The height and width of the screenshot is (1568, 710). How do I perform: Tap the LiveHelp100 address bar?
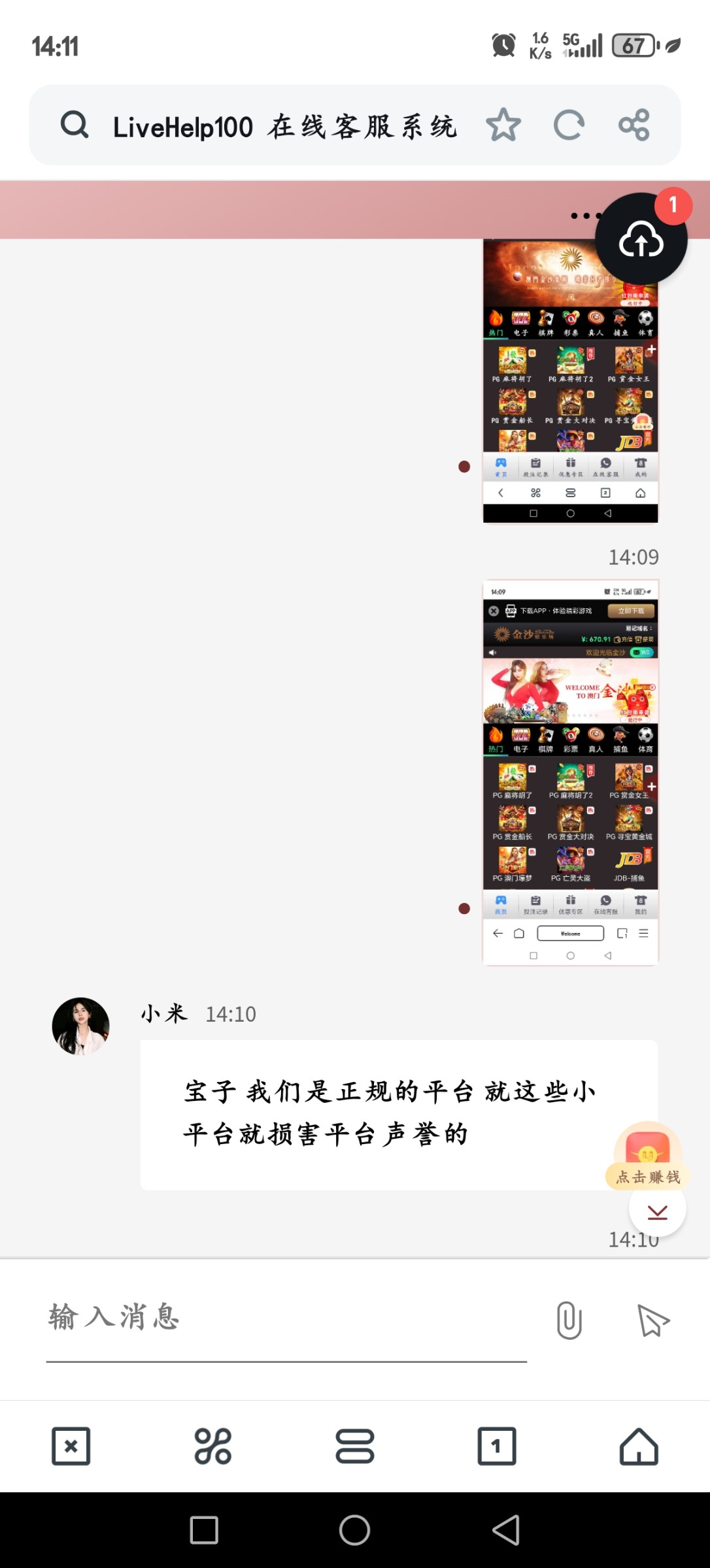[x=284, y=126]
